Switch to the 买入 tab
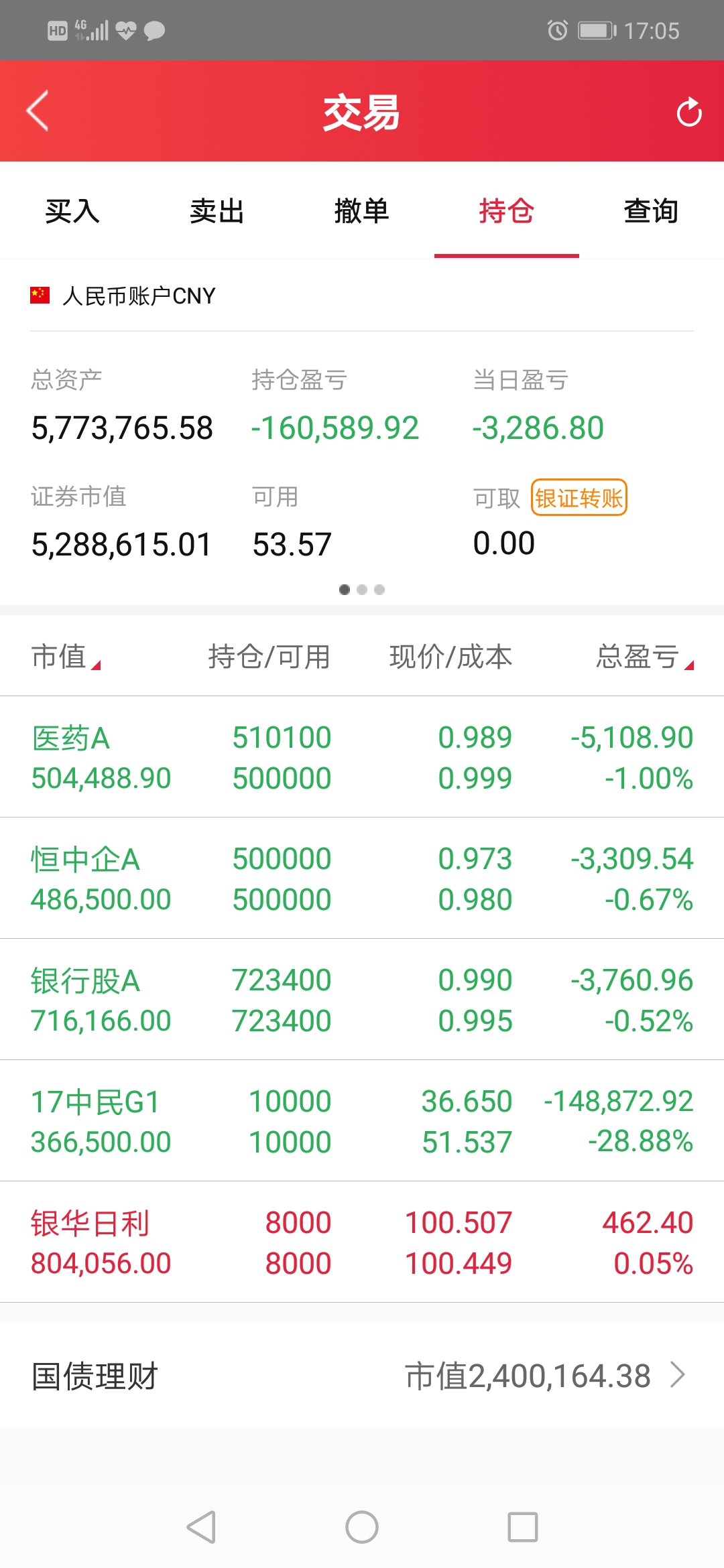The width and height of the screenshot is (724, 1568). click(x=72, y=211)
